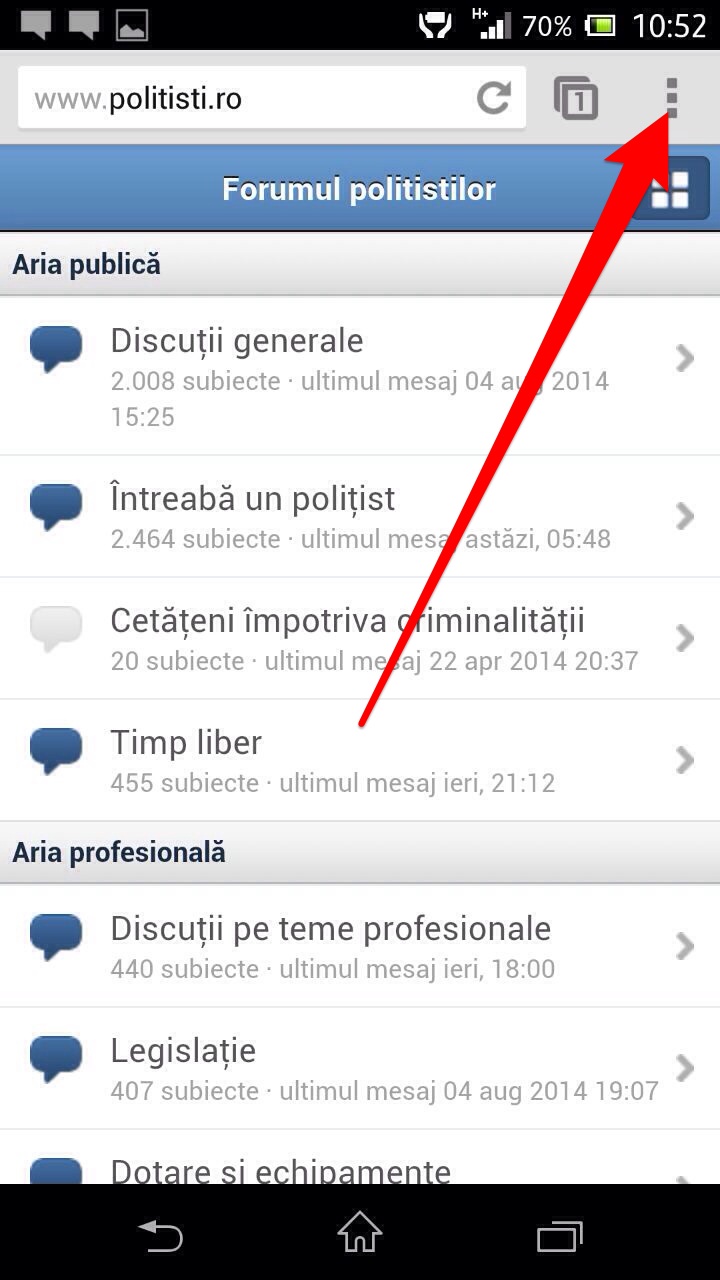This screenshot has width=720, height=1280.
Task: Go back using system back button
Action: coord(161,1235)
